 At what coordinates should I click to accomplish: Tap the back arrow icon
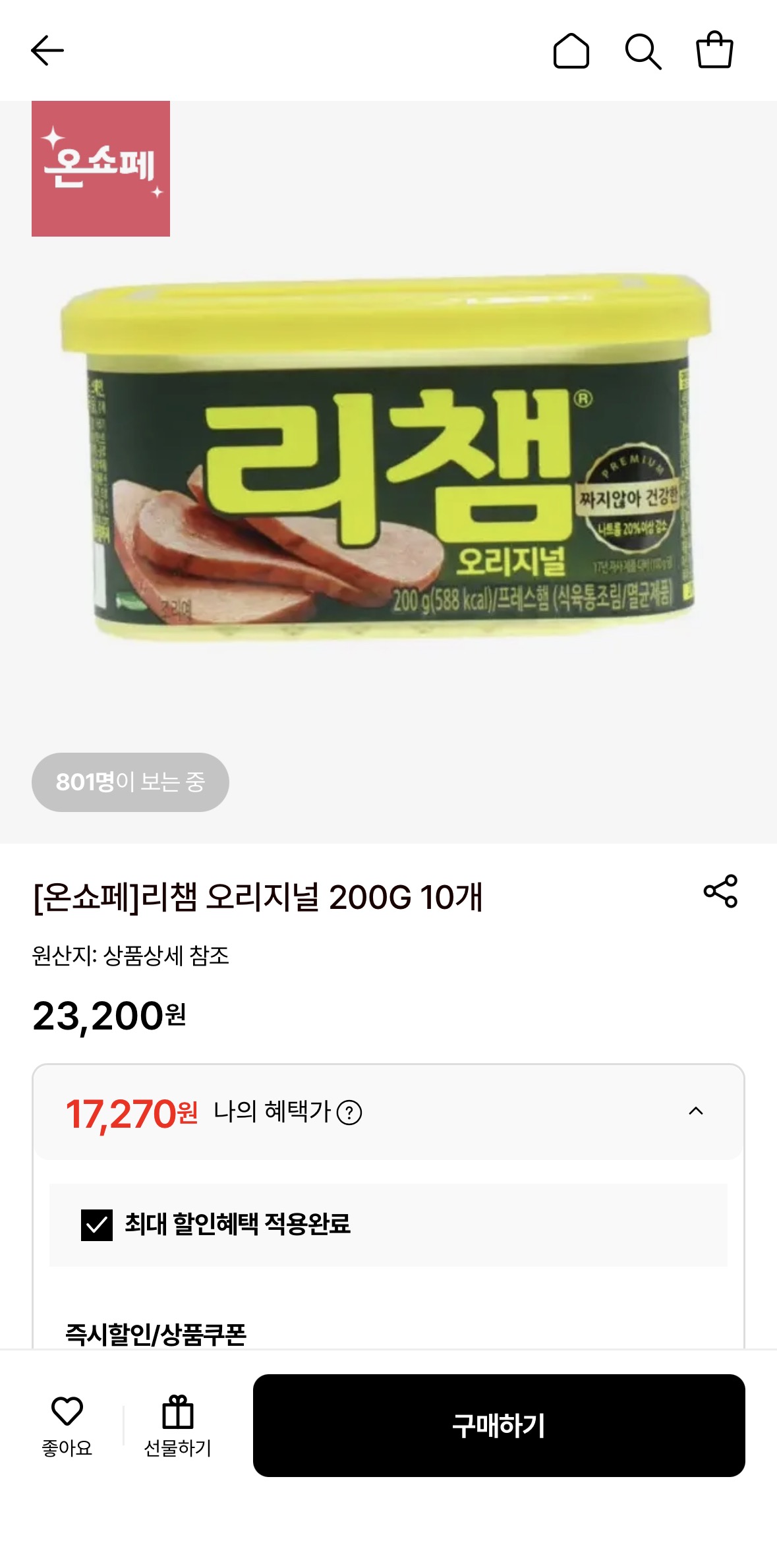click(46, 52)
